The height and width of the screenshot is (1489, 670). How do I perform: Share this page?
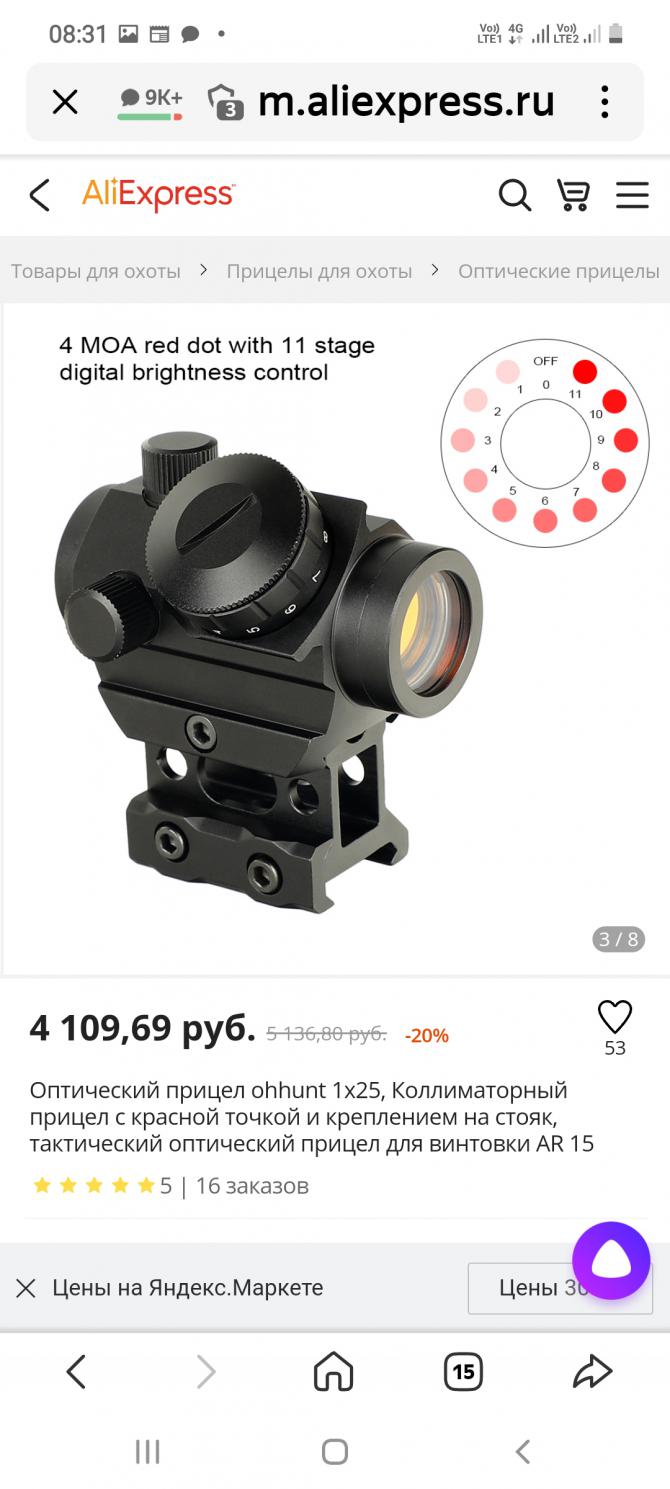click(x=592, y=1372)
